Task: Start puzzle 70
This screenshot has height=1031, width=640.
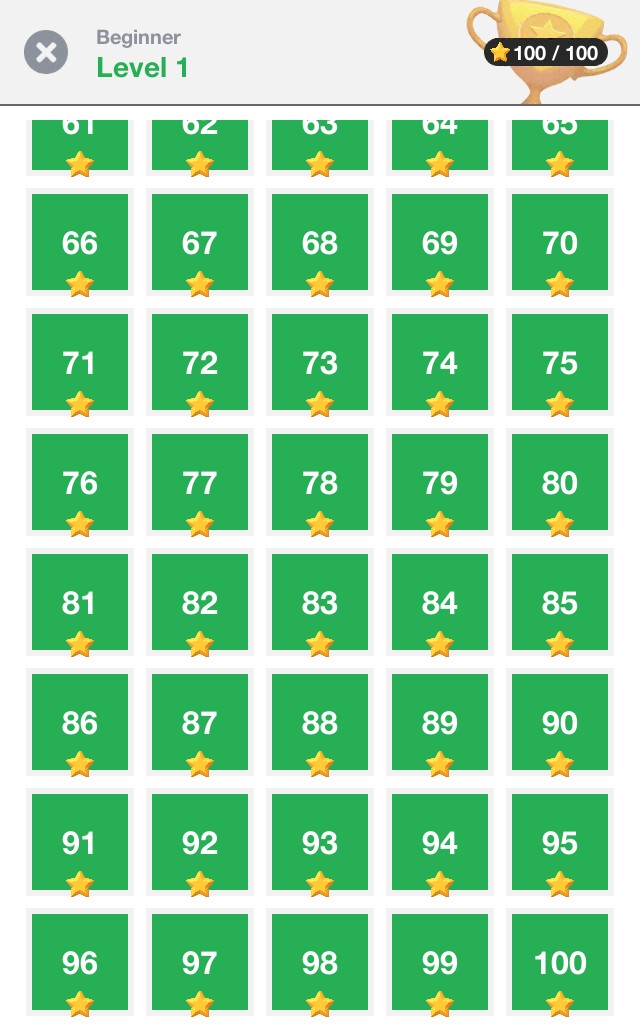Action: point(560,243)
